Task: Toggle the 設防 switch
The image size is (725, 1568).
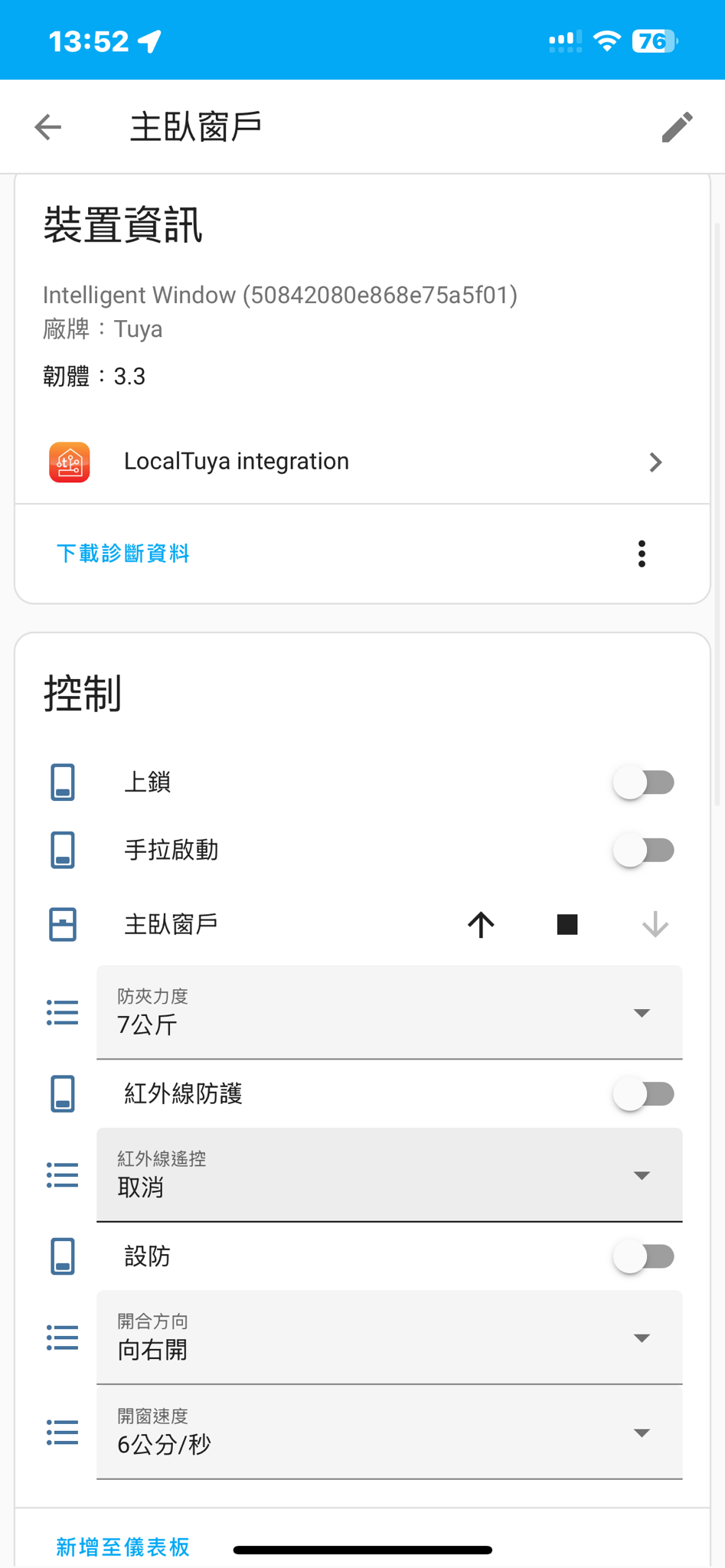Action: click(643, 1256)
